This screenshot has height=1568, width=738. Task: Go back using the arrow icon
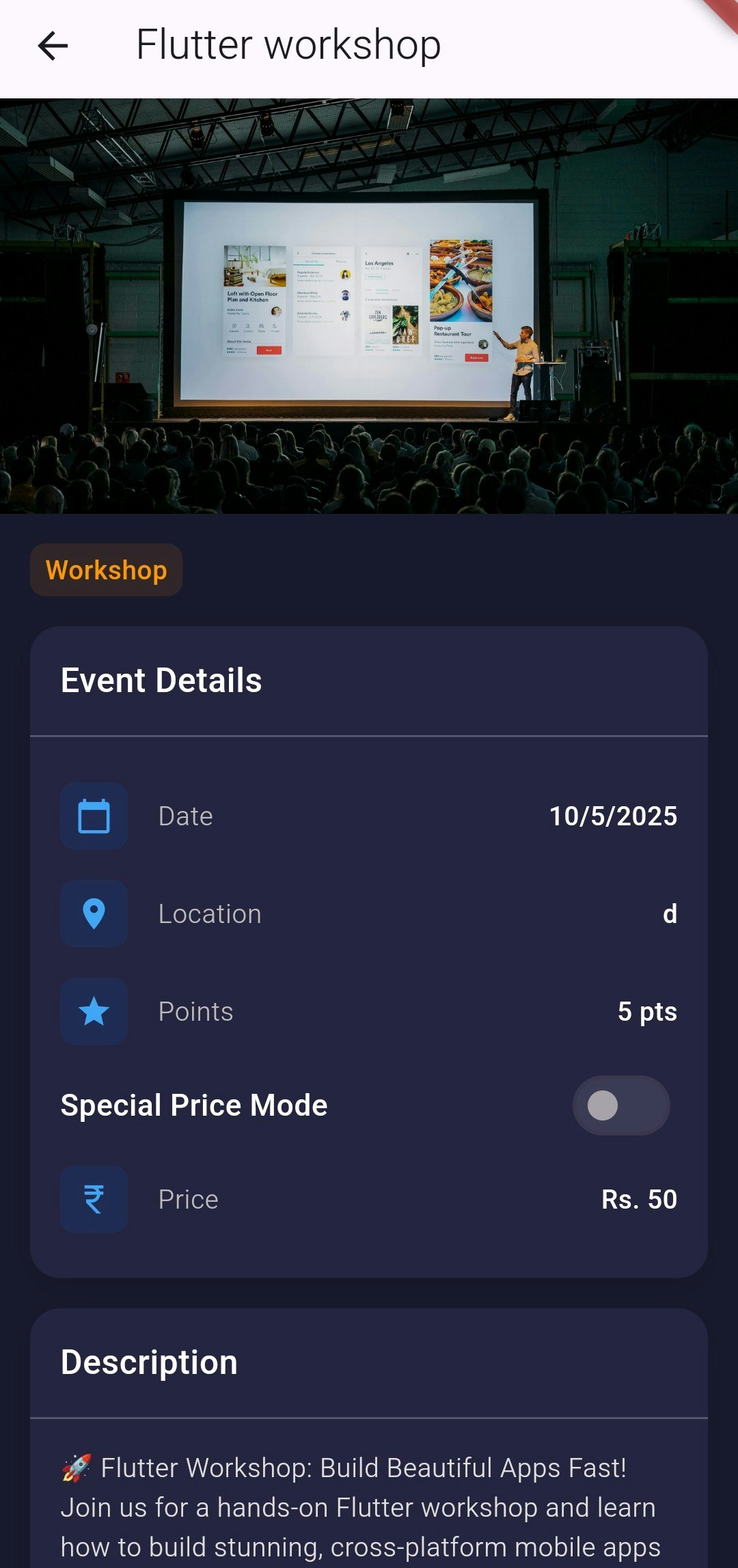click(x=53, y=46)
